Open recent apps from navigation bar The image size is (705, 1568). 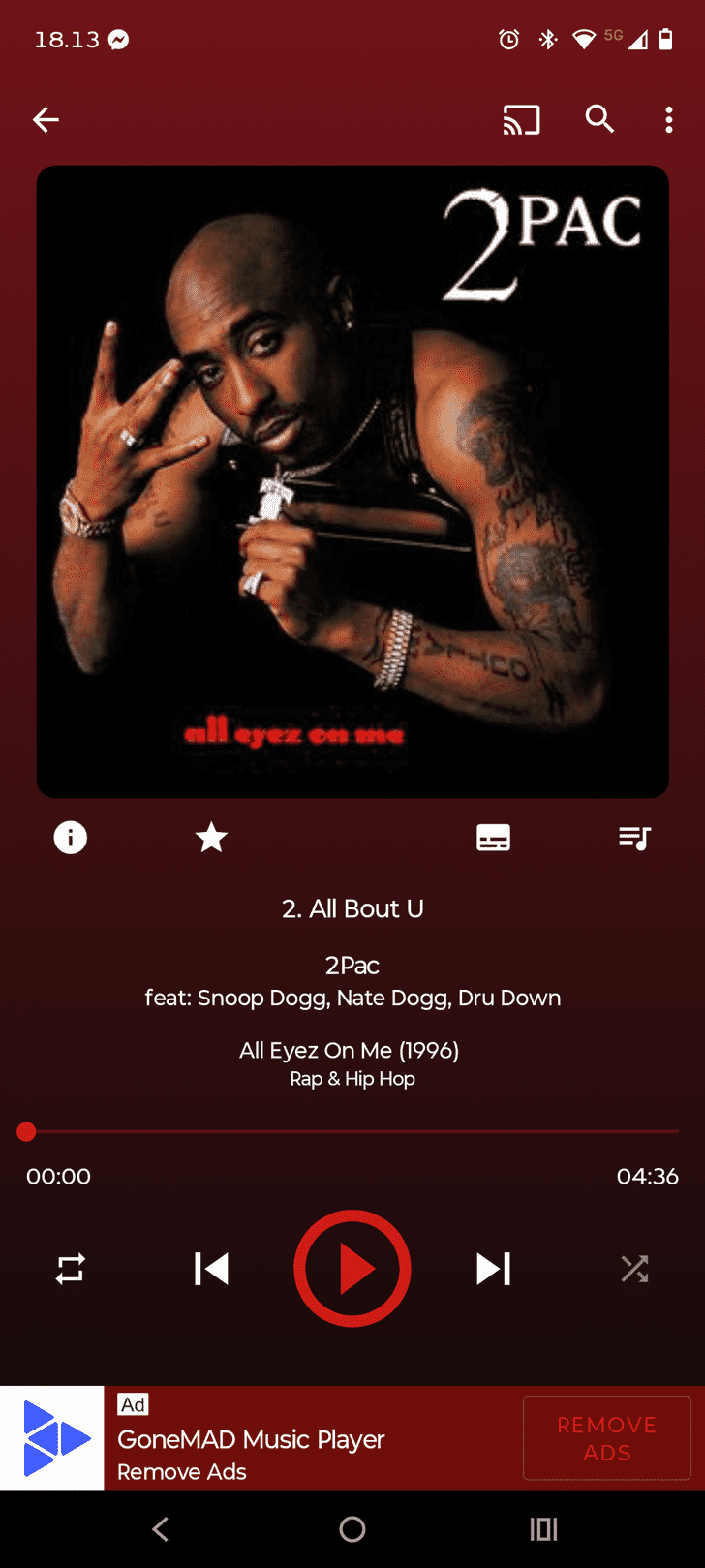pyautogui.click(x=543, y=1529)
